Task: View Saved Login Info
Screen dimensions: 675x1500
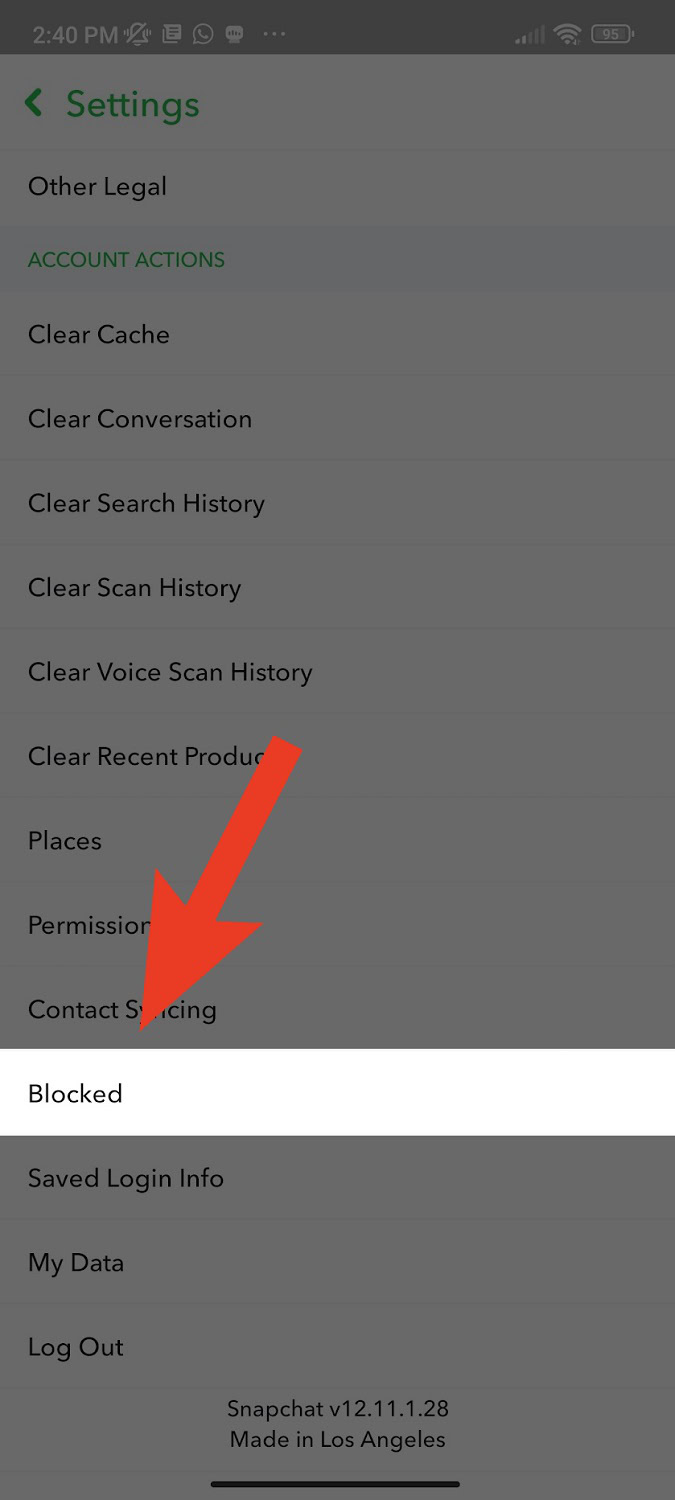Action: pos(126,1178)
